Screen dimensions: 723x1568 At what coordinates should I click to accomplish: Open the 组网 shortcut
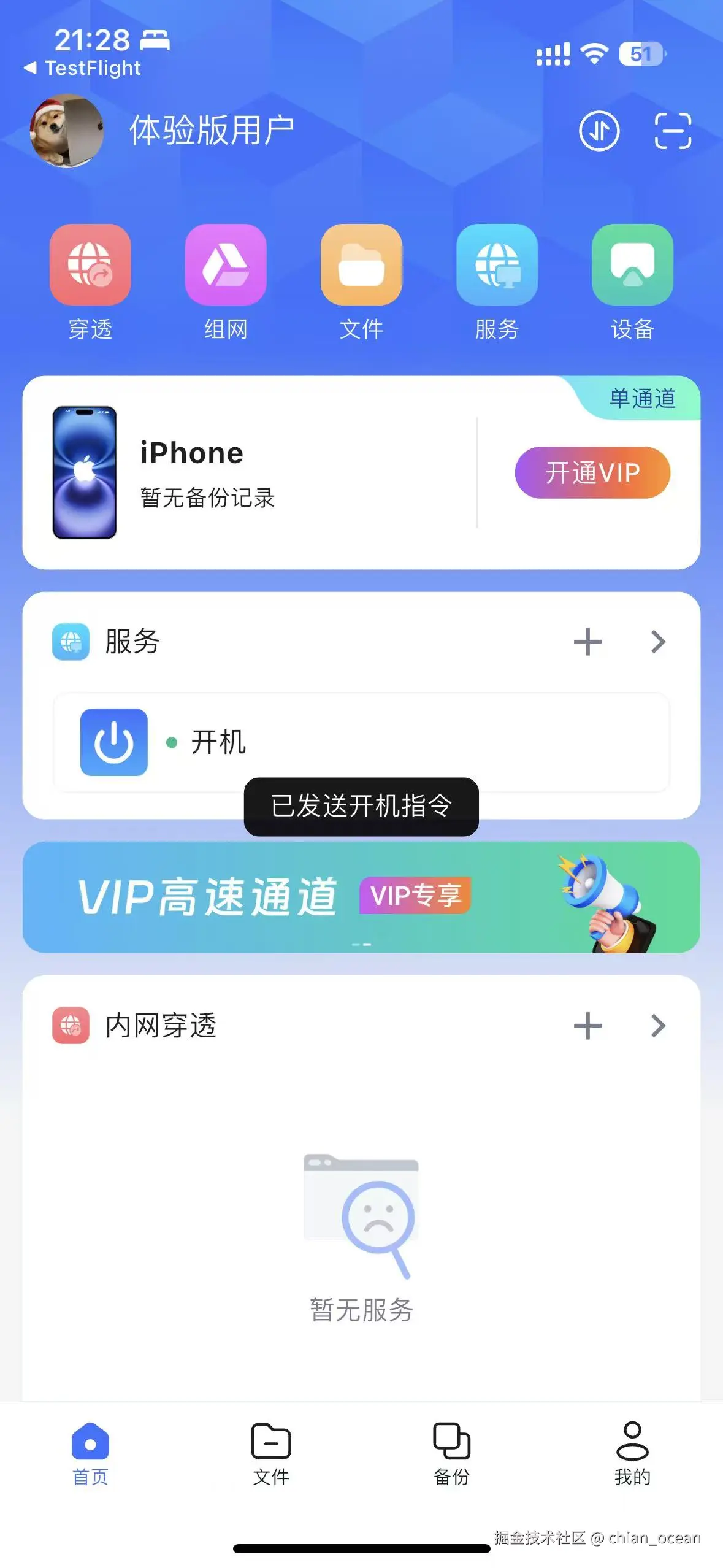(x=226, y=265)
